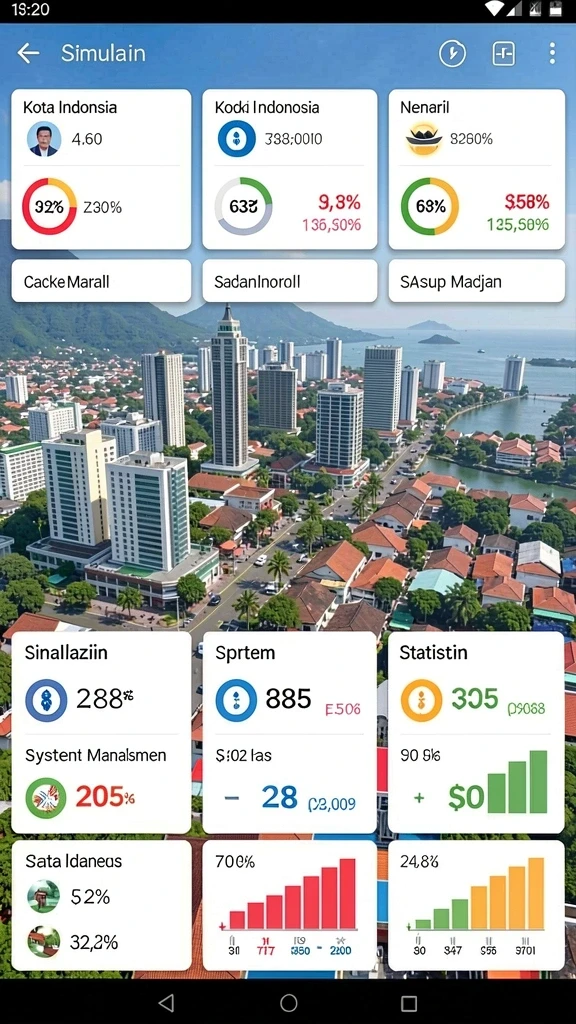Open the Sinallaziin card
Image resolution: width=576 pixels, height=1024 pixels.
(101, 732)
